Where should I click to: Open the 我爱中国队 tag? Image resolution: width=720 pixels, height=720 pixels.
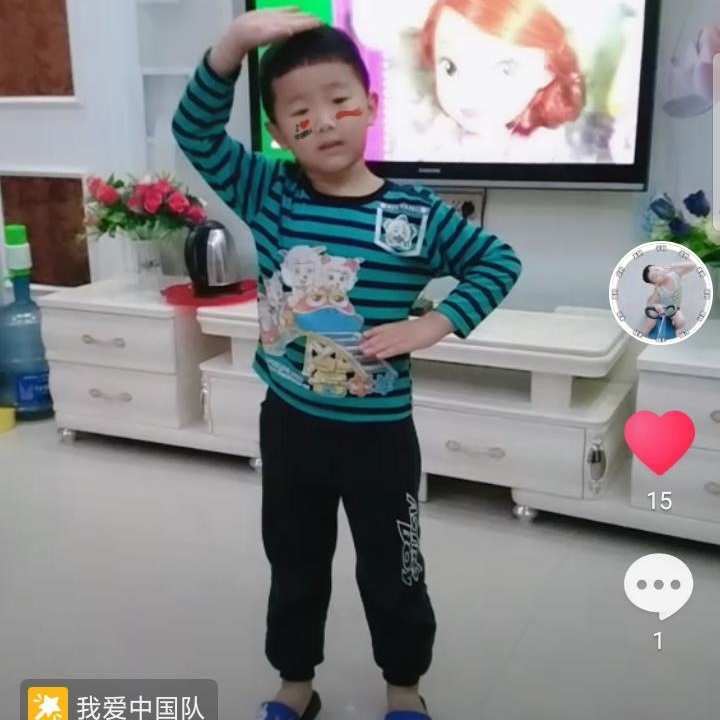pyautogui.click(x=119, y=703)
